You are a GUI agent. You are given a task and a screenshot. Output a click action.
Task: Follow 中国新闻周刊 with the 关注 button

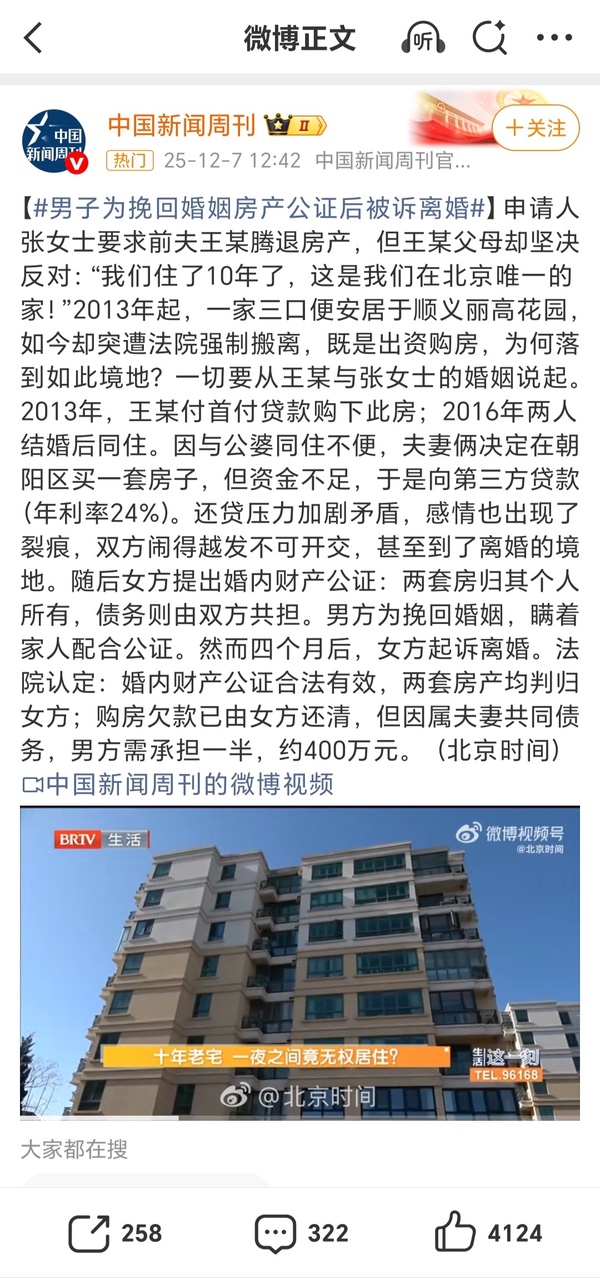[x=535, y=128]
